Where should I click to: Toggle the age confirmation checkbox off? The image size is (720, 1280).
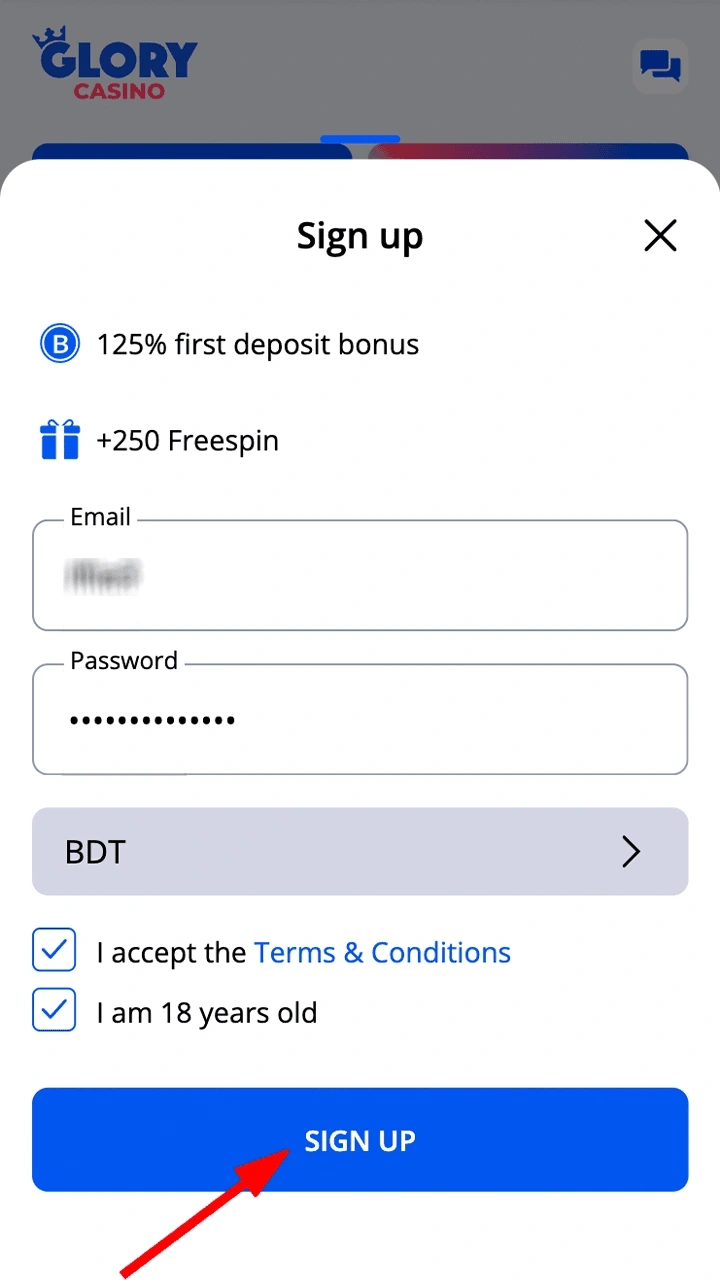pyautogui.click(x=54, y=1010)
